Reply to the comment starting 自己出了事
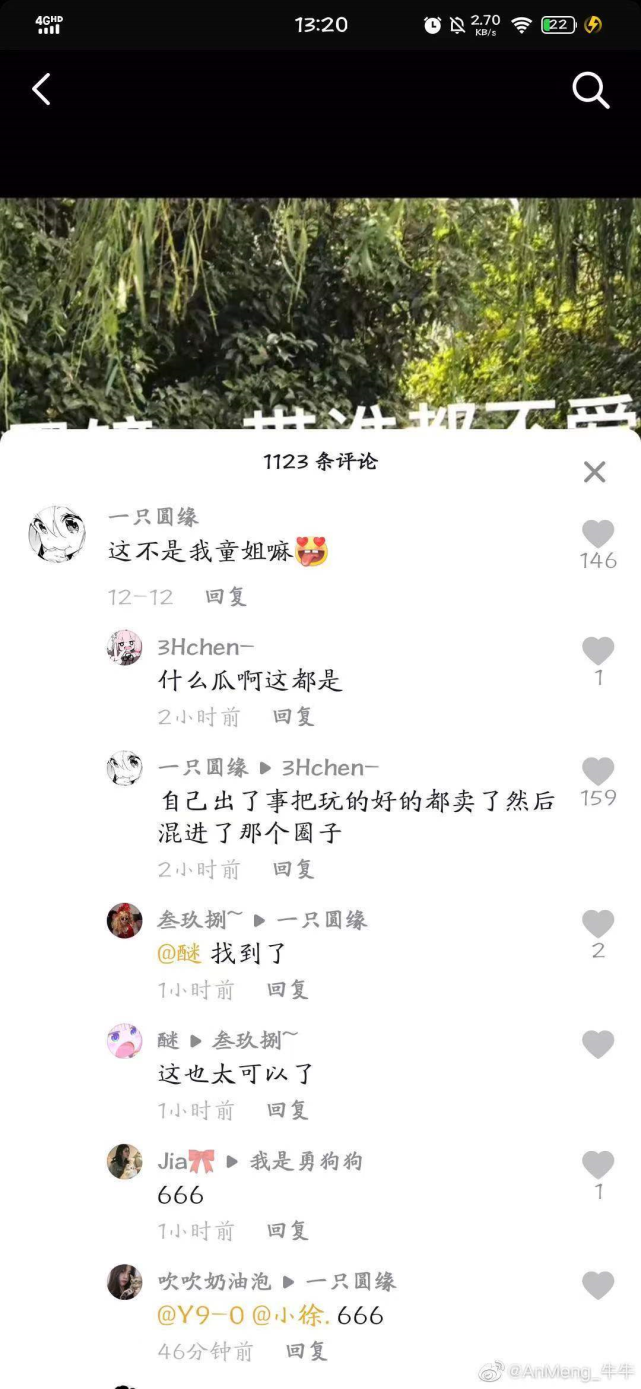The width and height of the screenshot is (641, 1389). (293, 870)
